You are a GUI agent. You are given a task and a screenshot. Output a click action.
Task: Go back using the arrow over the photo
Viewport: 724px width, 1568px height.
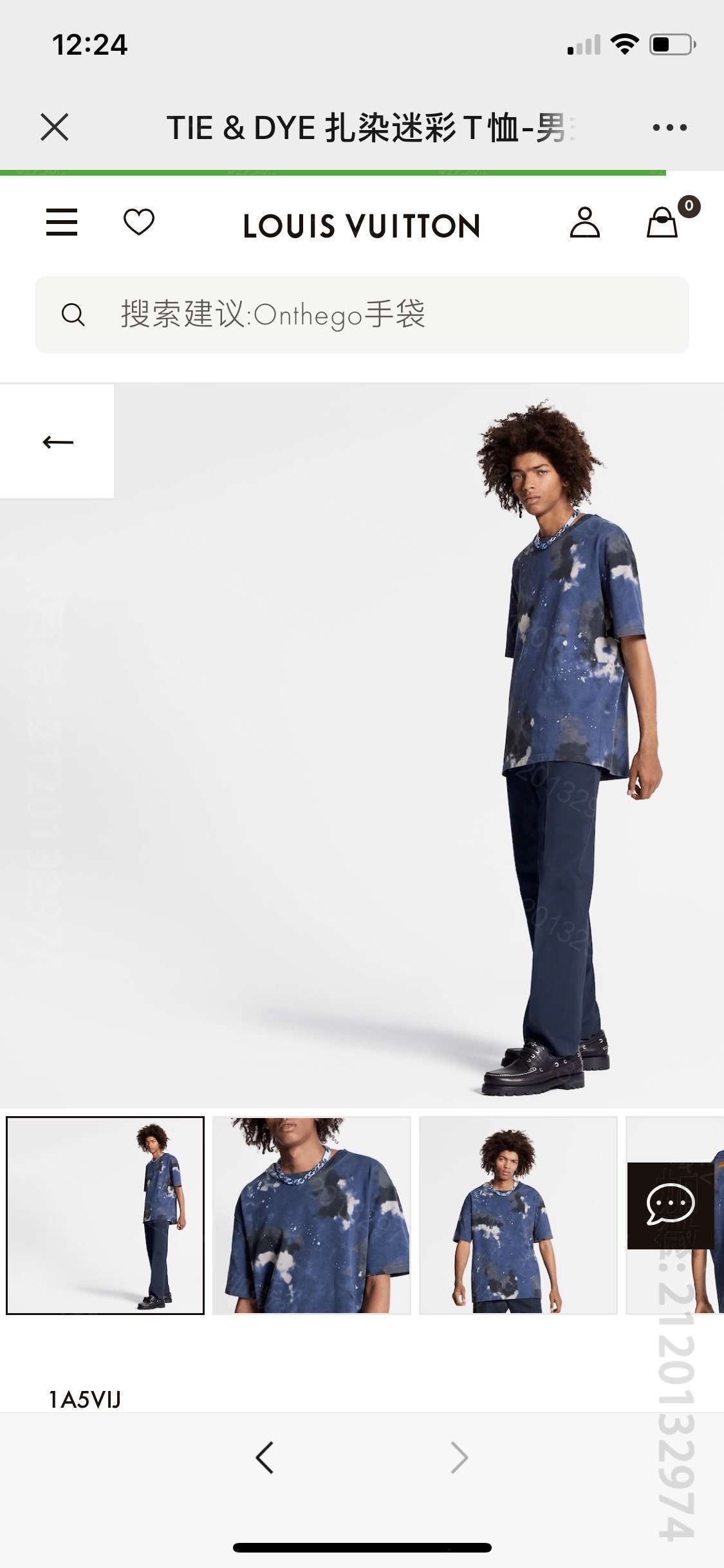57,442
